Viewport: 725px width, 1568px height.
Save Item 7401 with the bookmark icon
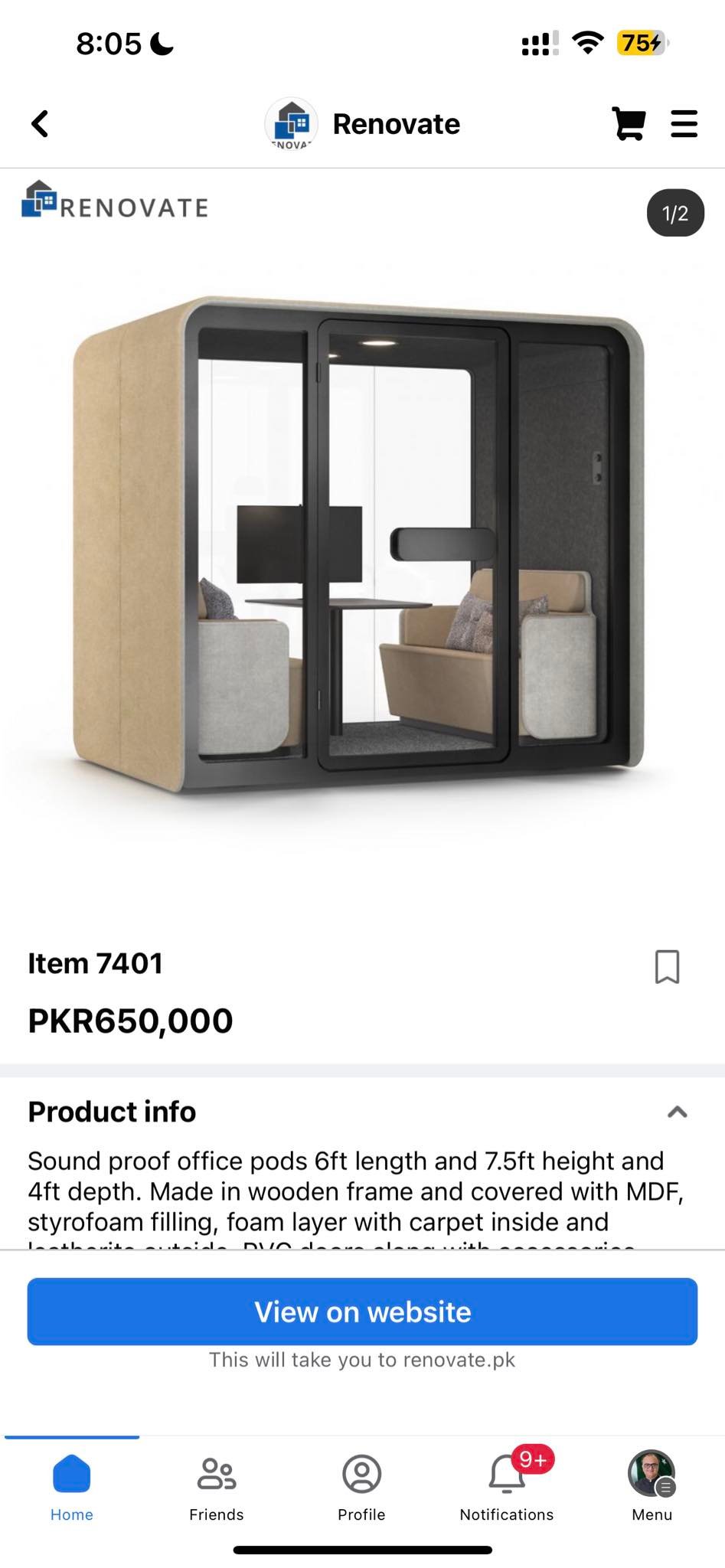[x=667, y=966]
